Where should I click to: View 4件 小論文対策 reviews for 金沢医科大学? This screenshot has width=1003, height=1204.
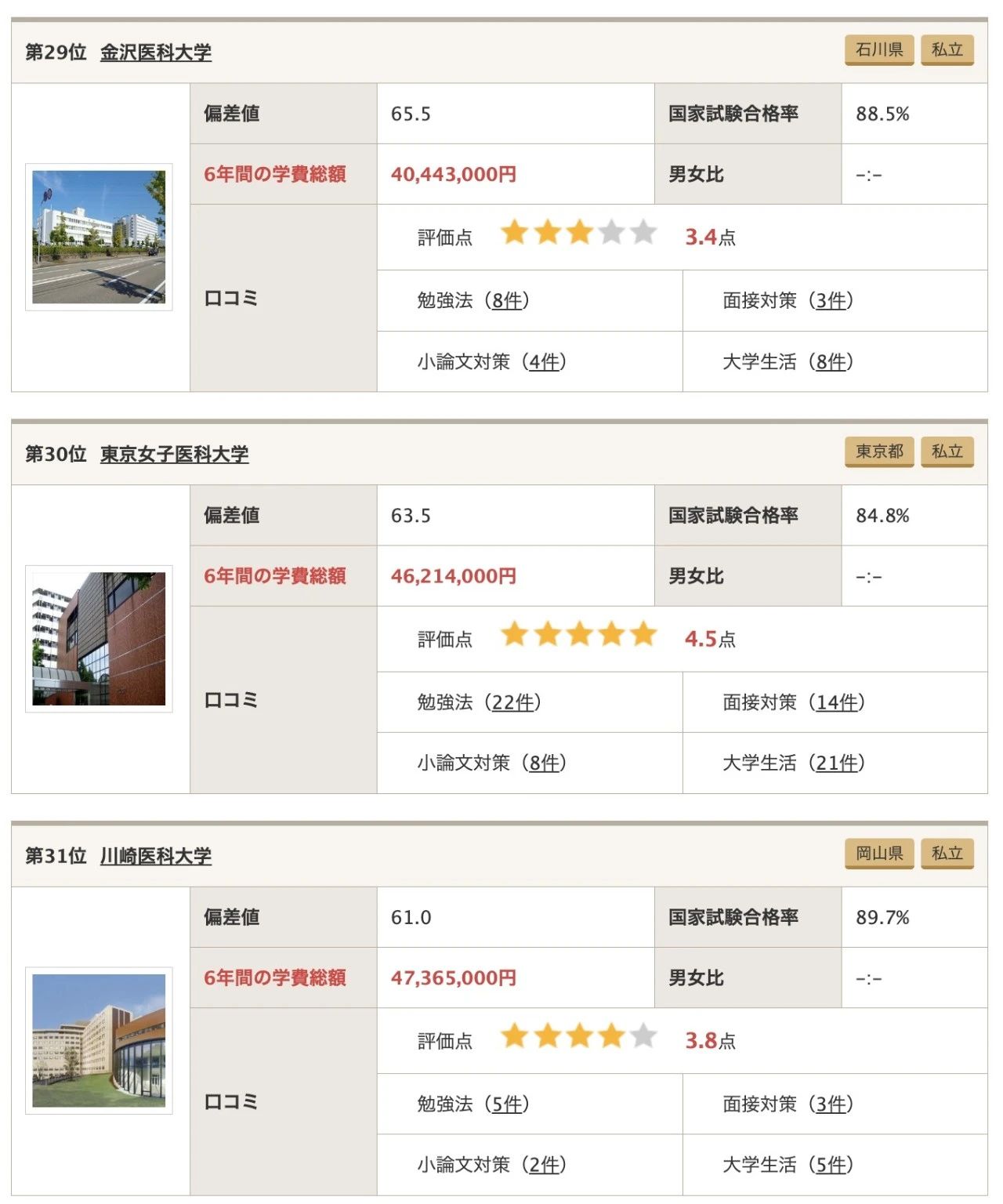544,362
